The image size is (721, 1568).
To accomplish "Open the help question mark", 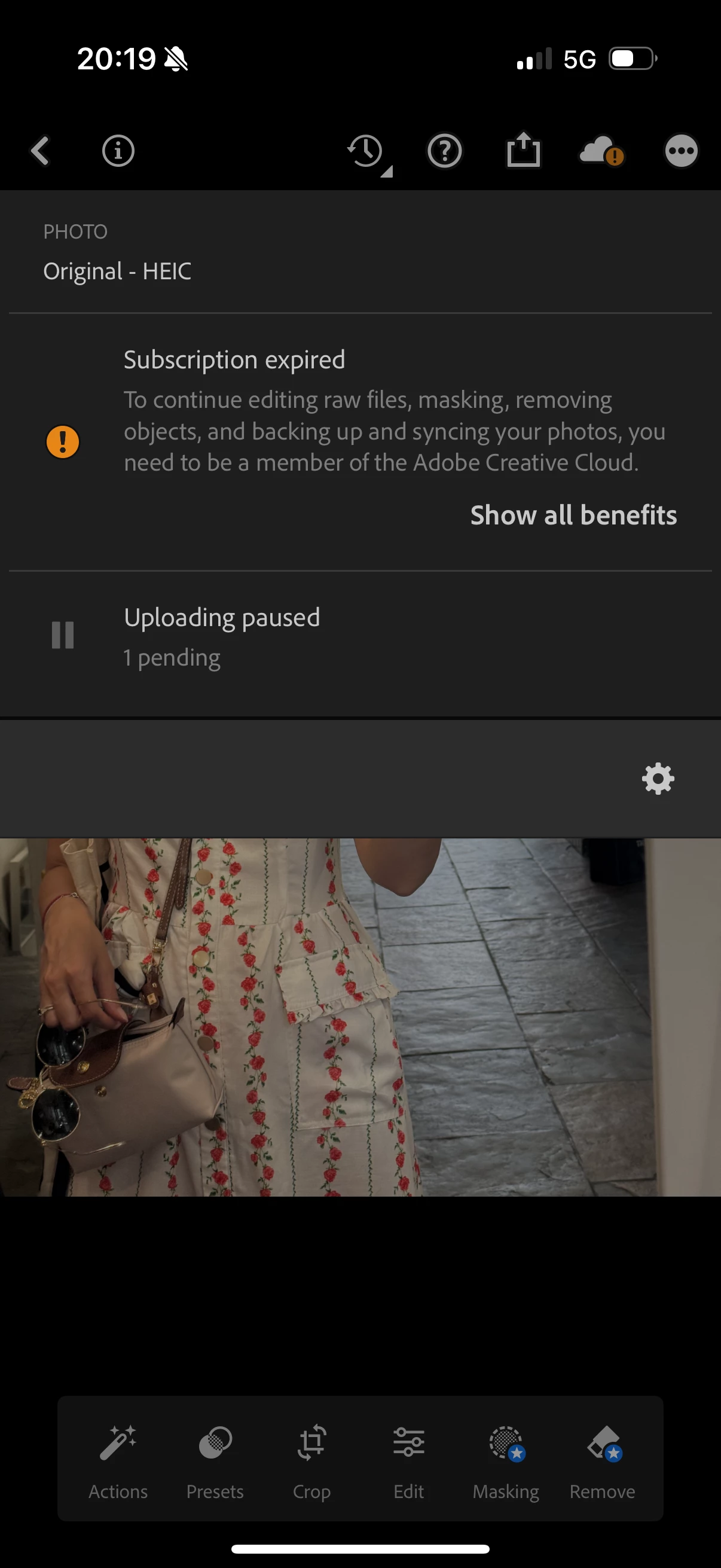I will tap(445, 151).
